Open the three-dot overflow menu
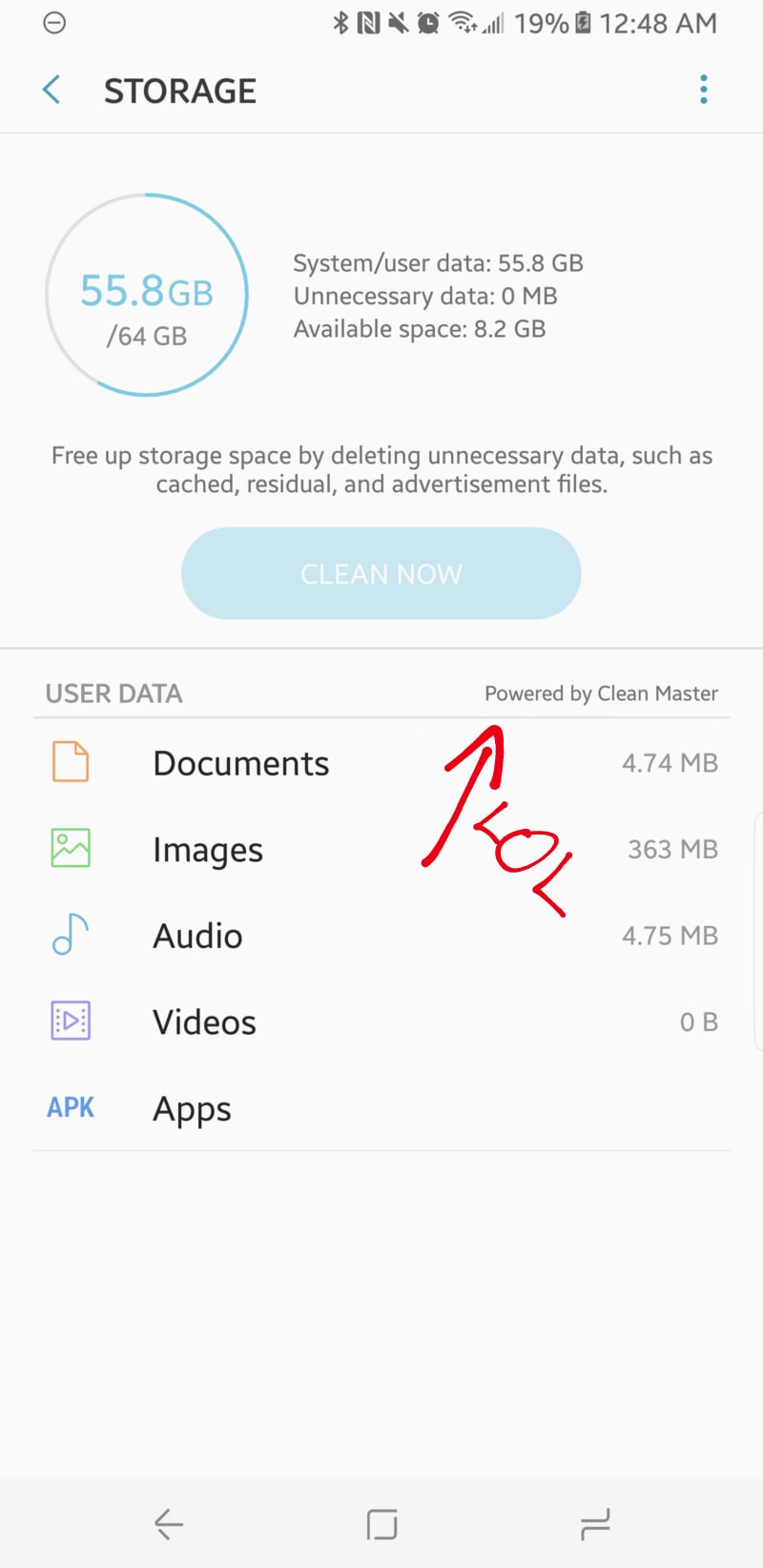Image resolution: width=763 pixels, height=1568 pixels. 704,90
